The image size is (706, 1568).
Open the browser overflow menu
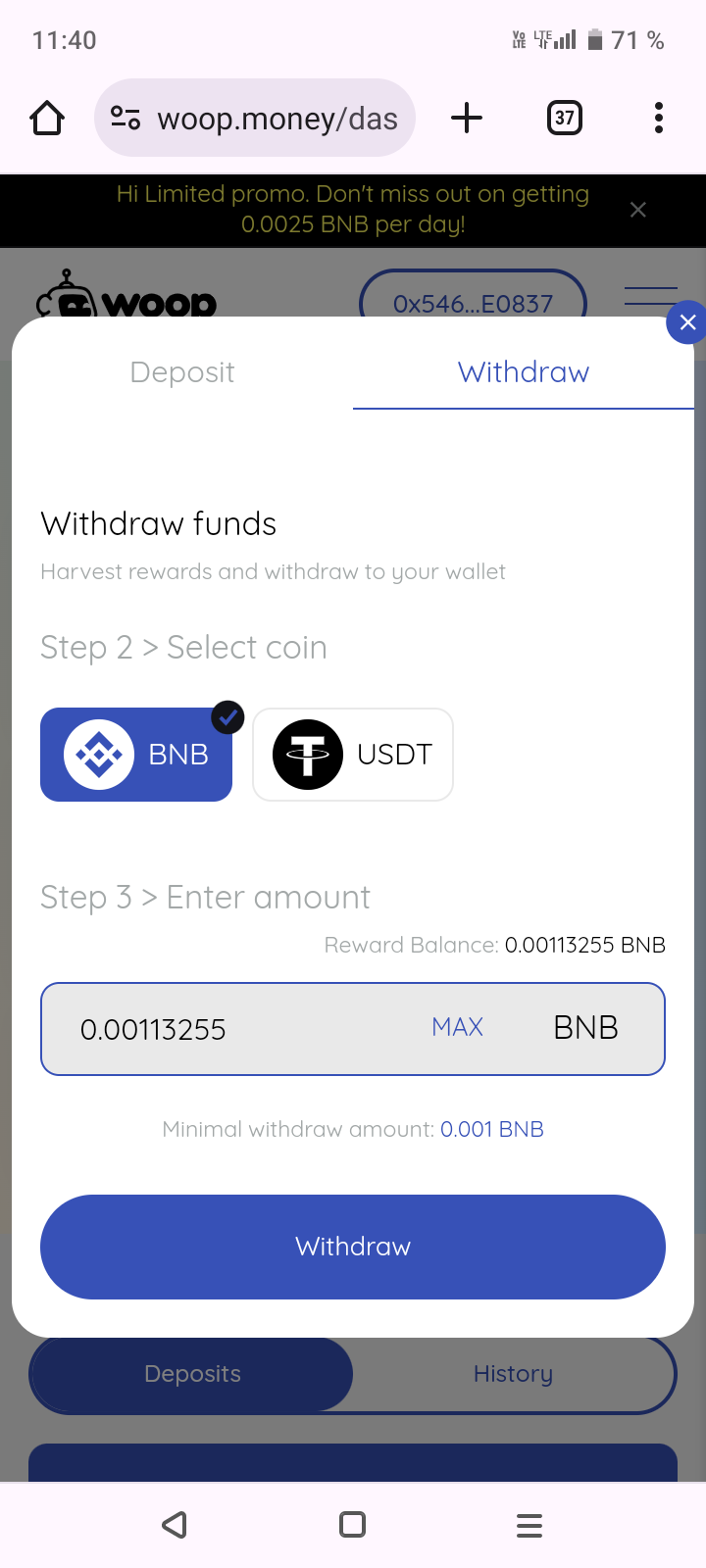tap(658, 119)
